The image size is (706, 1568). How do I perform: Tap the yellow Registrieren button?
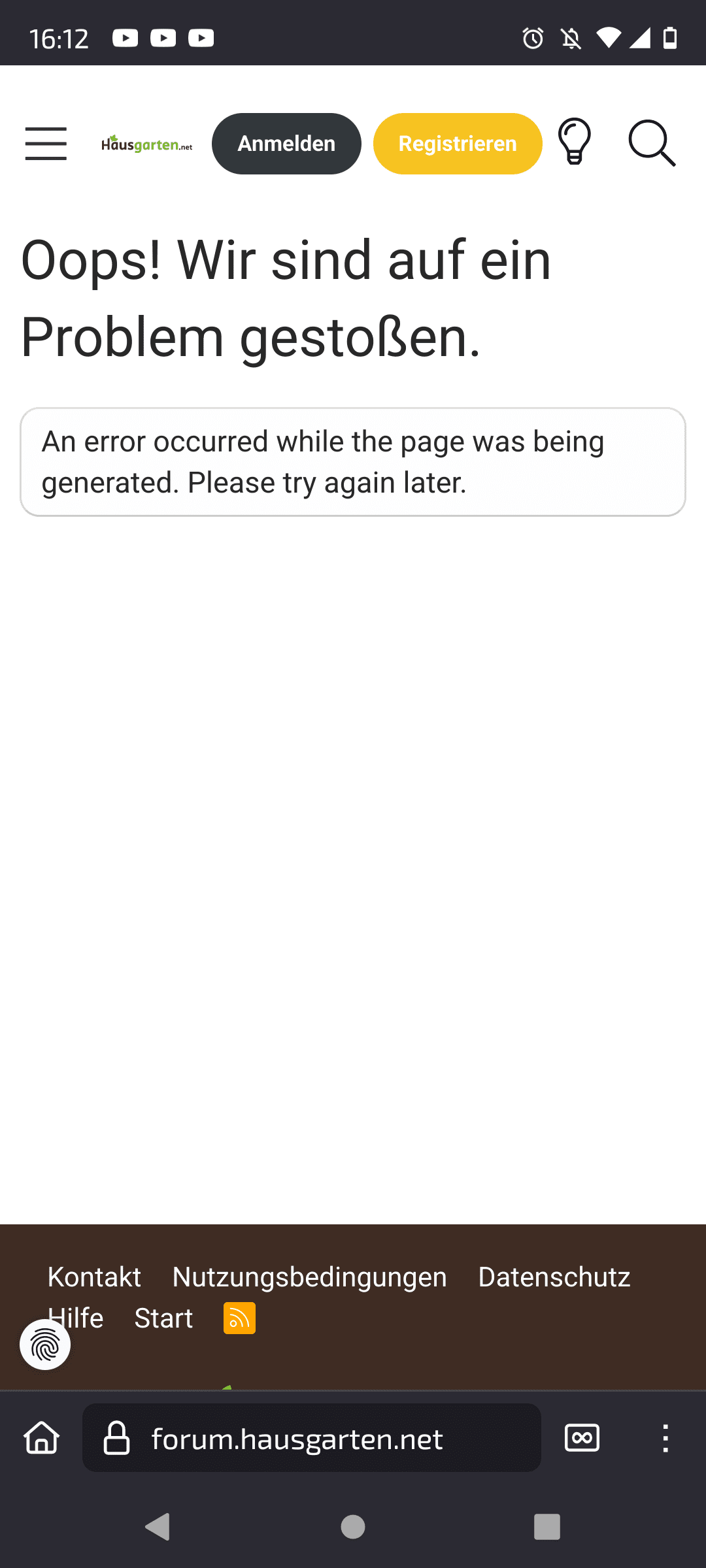(x=458, y=144)
